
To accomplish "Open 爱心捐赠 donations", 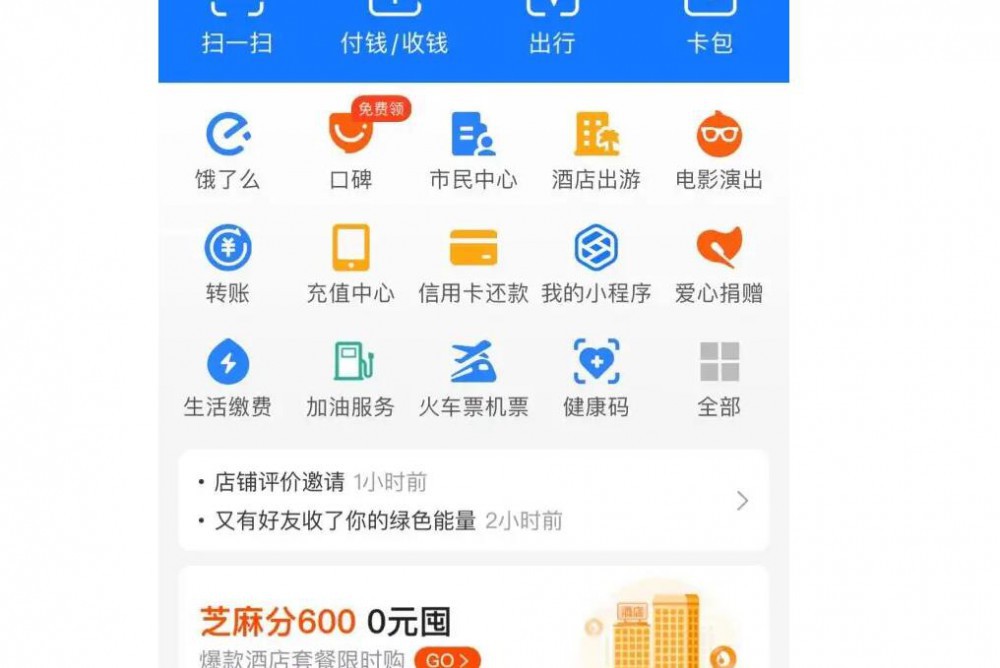I will point(719,264).
